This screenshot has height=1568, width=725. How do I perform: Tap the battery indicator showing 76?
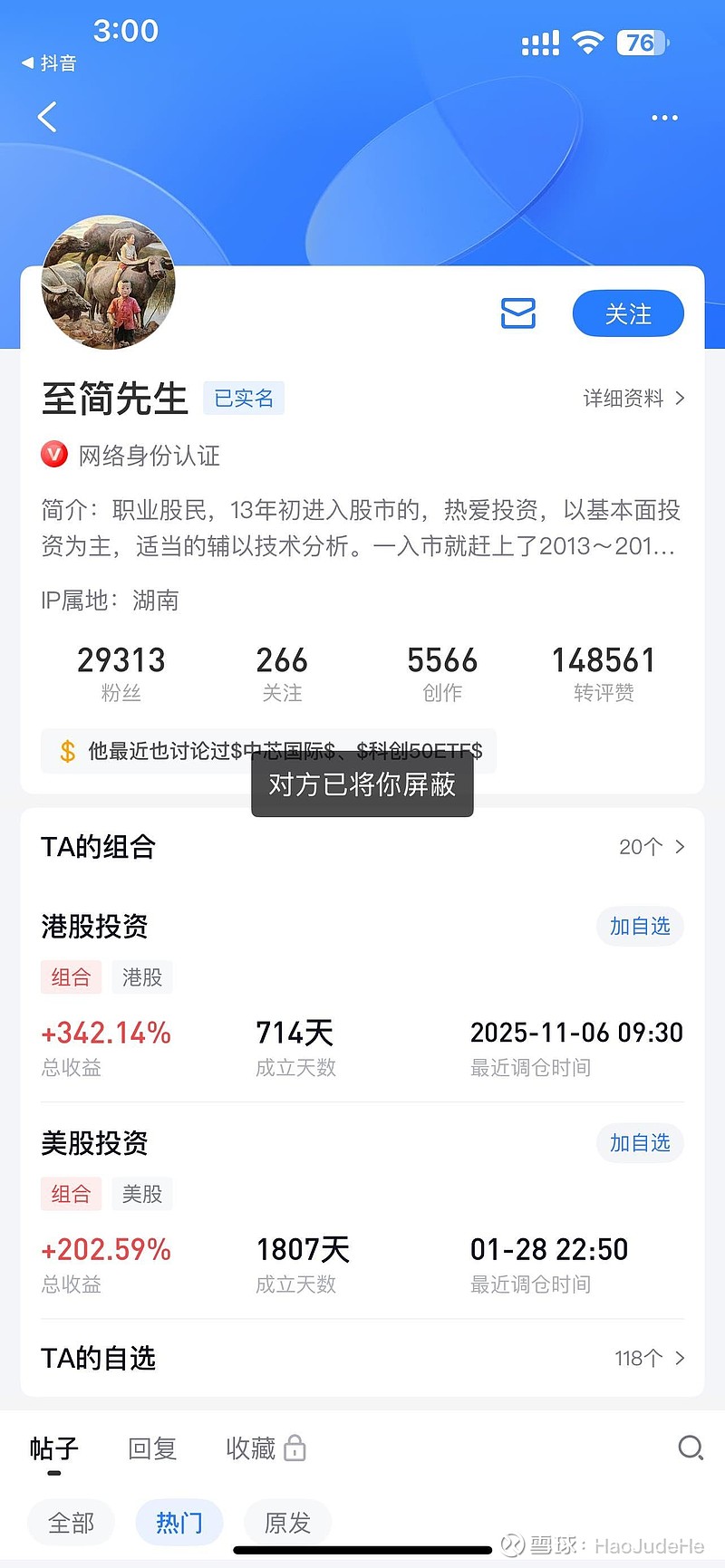(642, 43)
